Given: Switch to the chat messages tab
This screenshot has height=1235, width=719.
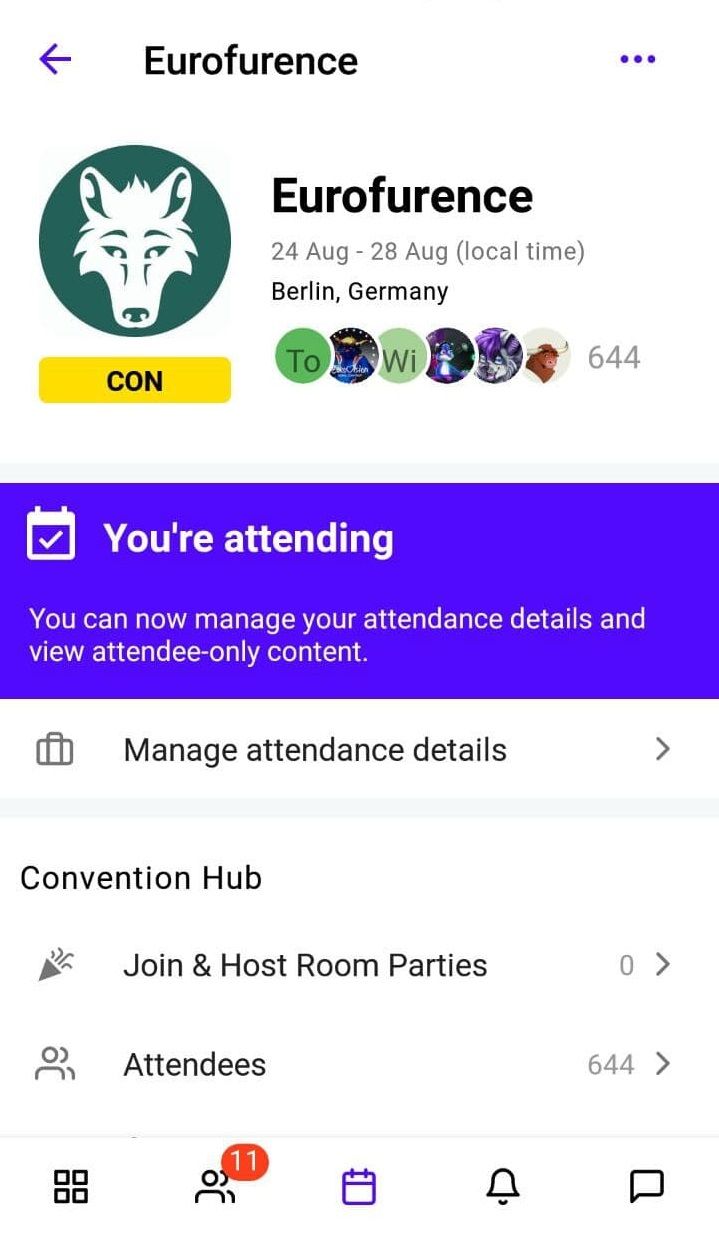Looking at the screenshot, I should [647, 1187].
